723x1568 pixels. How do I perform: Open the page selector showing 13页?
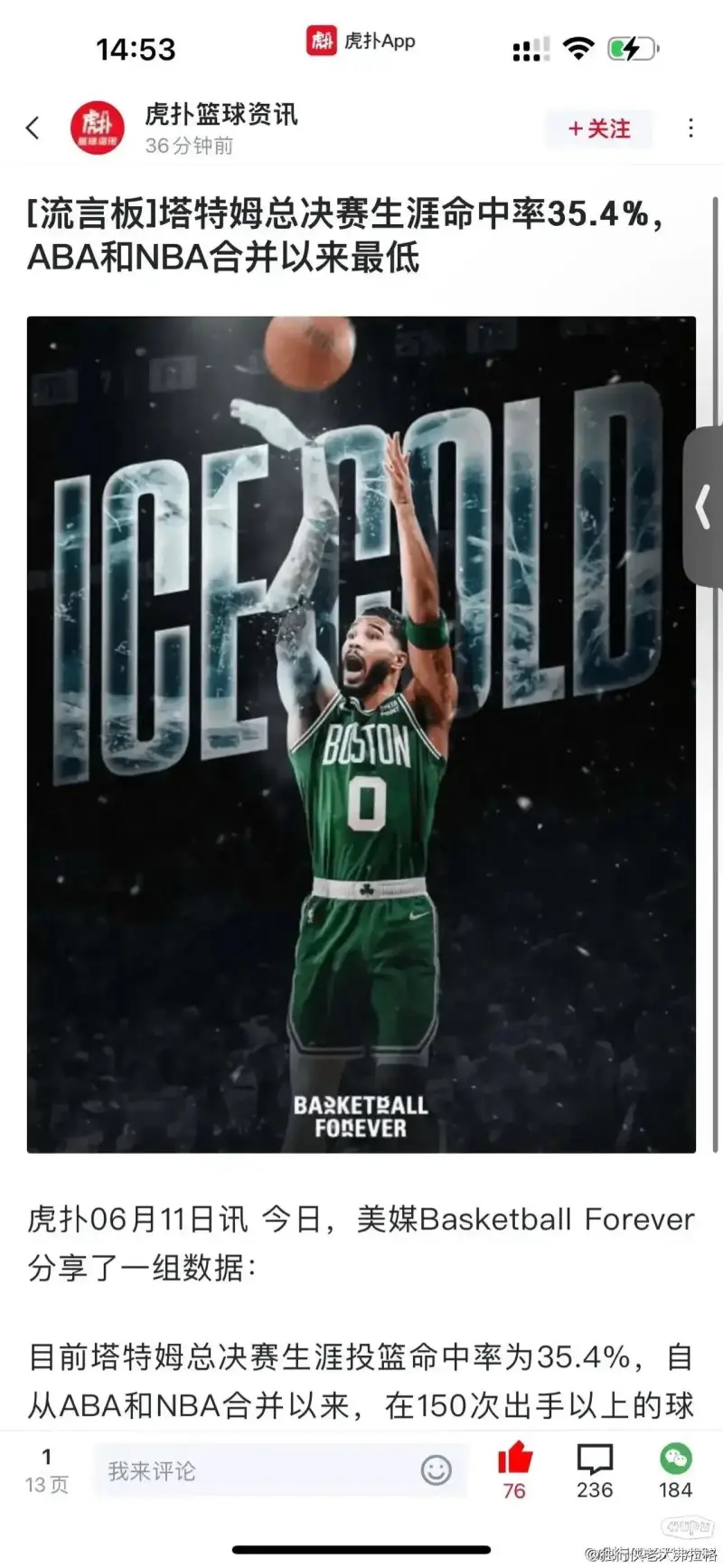pos(46,1470)
